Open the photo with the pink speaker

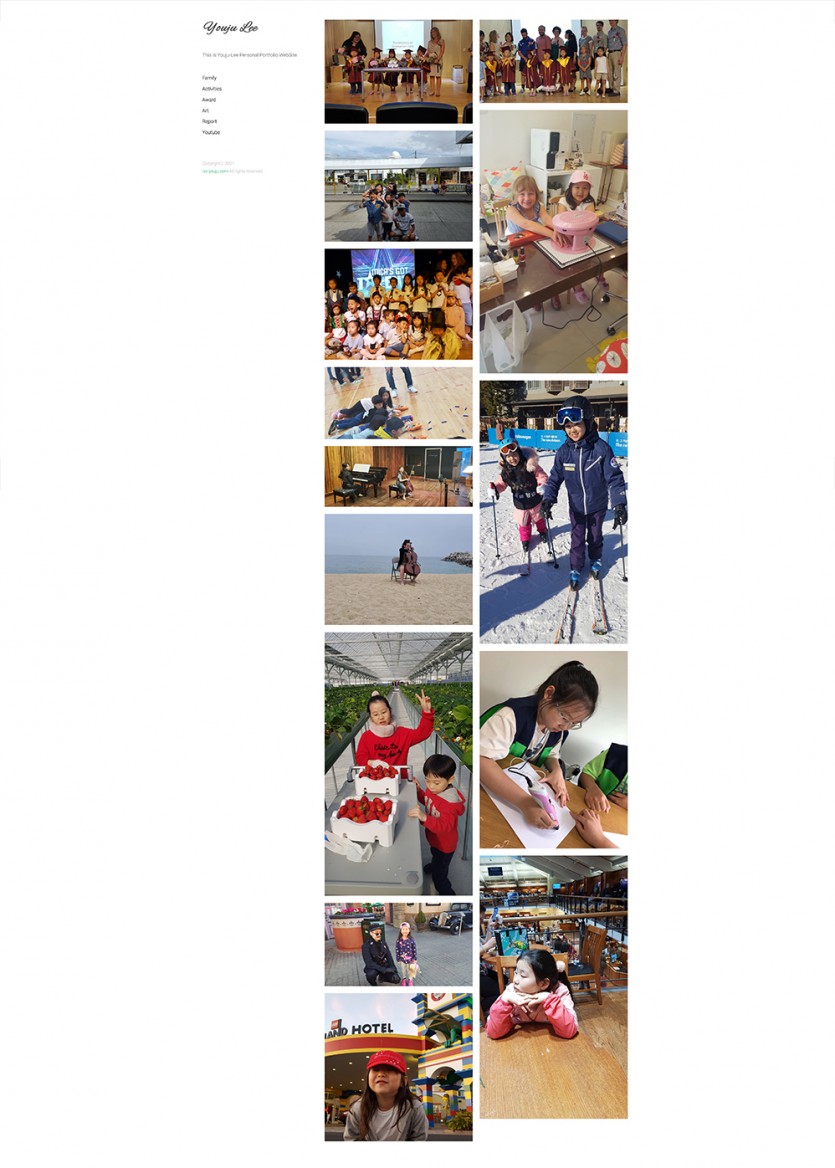pos(553,241)
